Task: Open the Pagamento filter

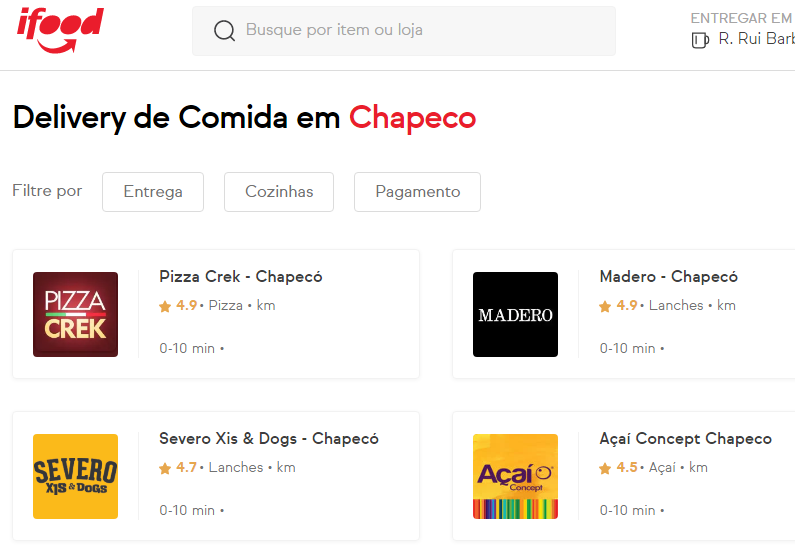Action: coord(417,192)
